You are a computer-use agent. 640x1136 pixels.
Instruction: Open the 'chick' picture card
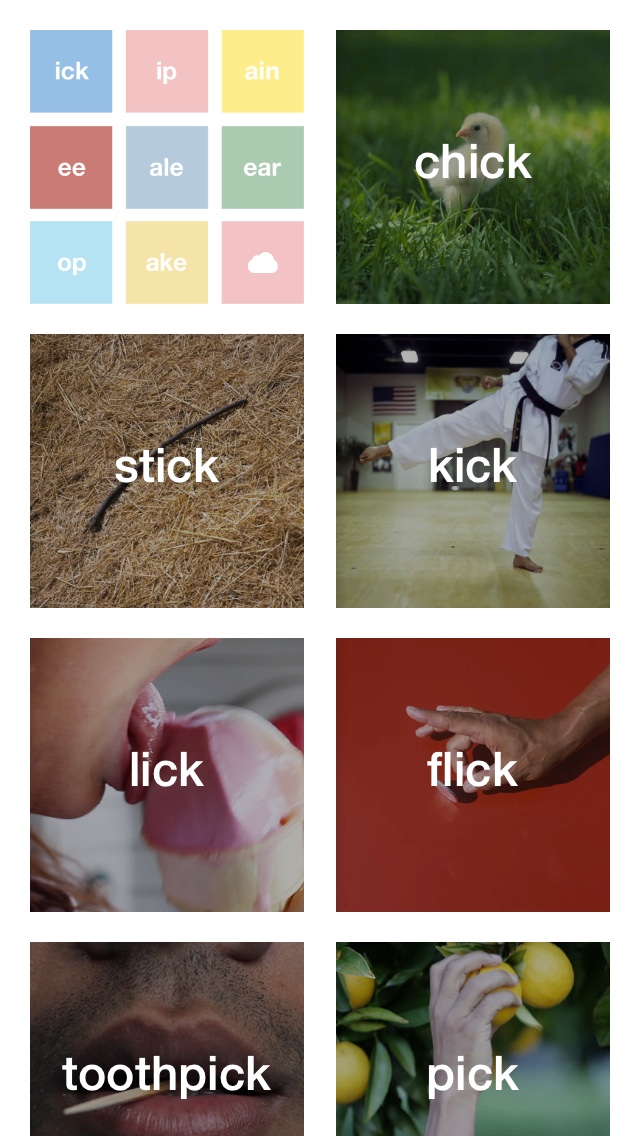pos(473,167)
